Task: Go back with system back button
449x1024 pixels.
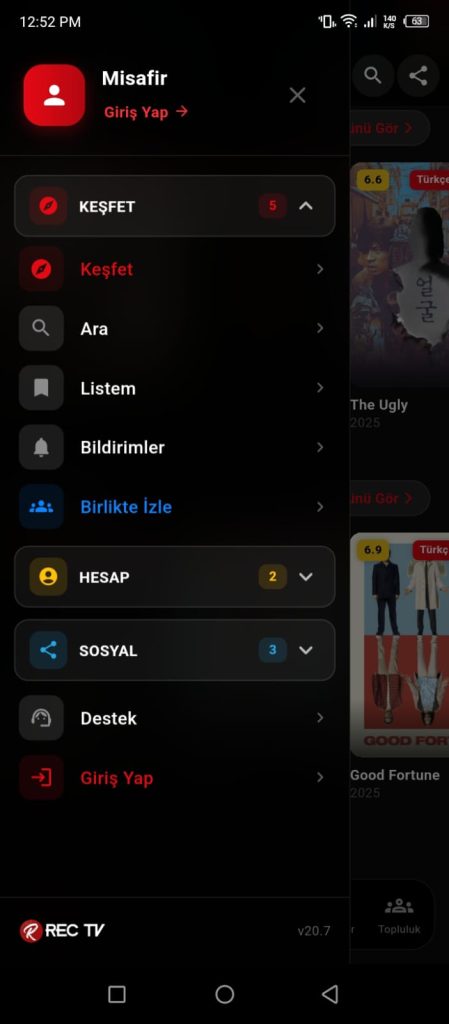Action: click(330, 994)
